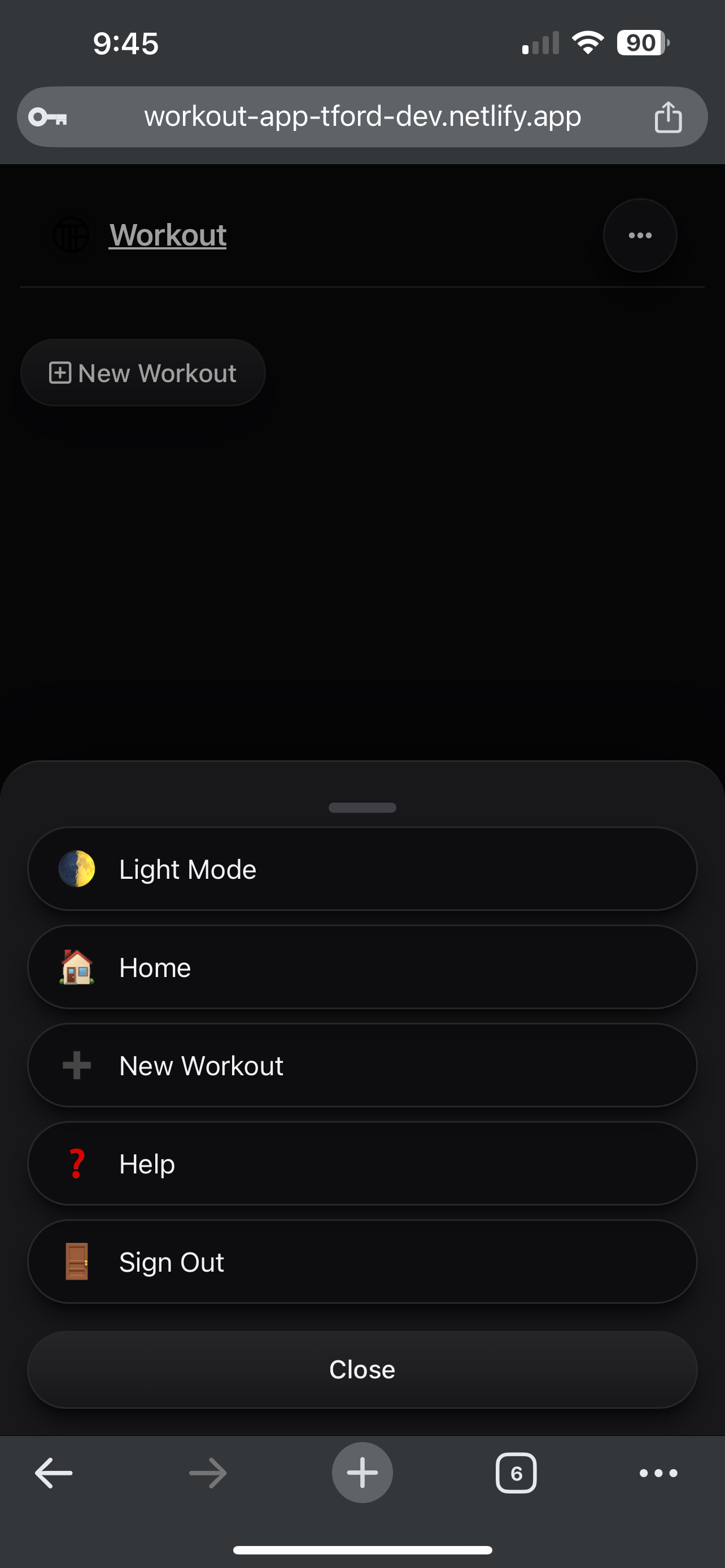725x1568 pixels.
Task: Open the ellipsis menu beside Workout heading
Action: point(639,236)
